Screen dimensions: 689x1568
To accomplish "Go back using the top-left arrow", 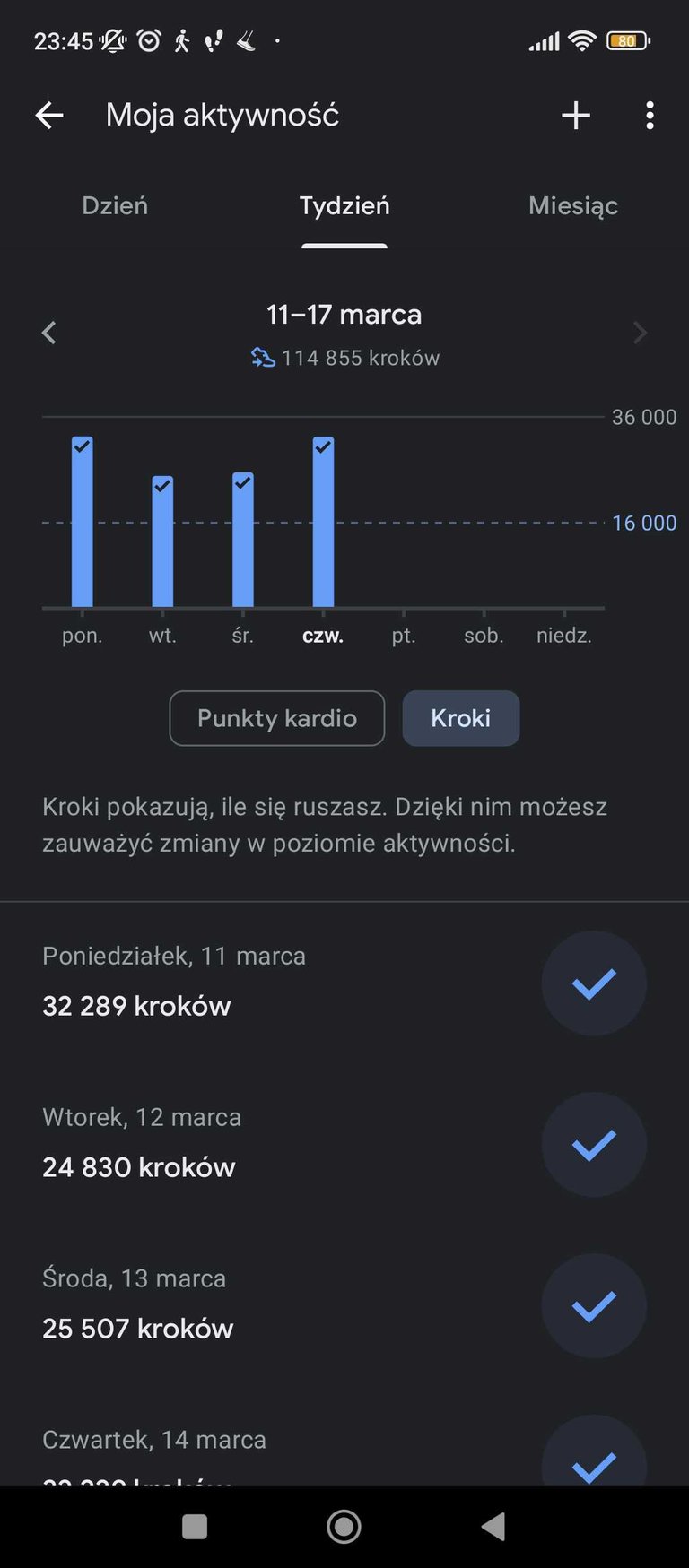I will 49,115.
